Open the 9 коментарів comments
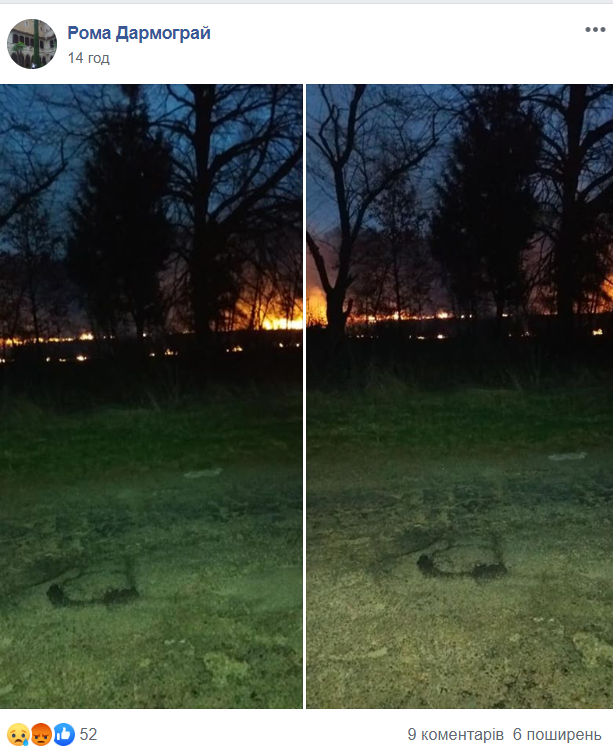This screenshot has height=747, width=613. [x=455, y=734]
